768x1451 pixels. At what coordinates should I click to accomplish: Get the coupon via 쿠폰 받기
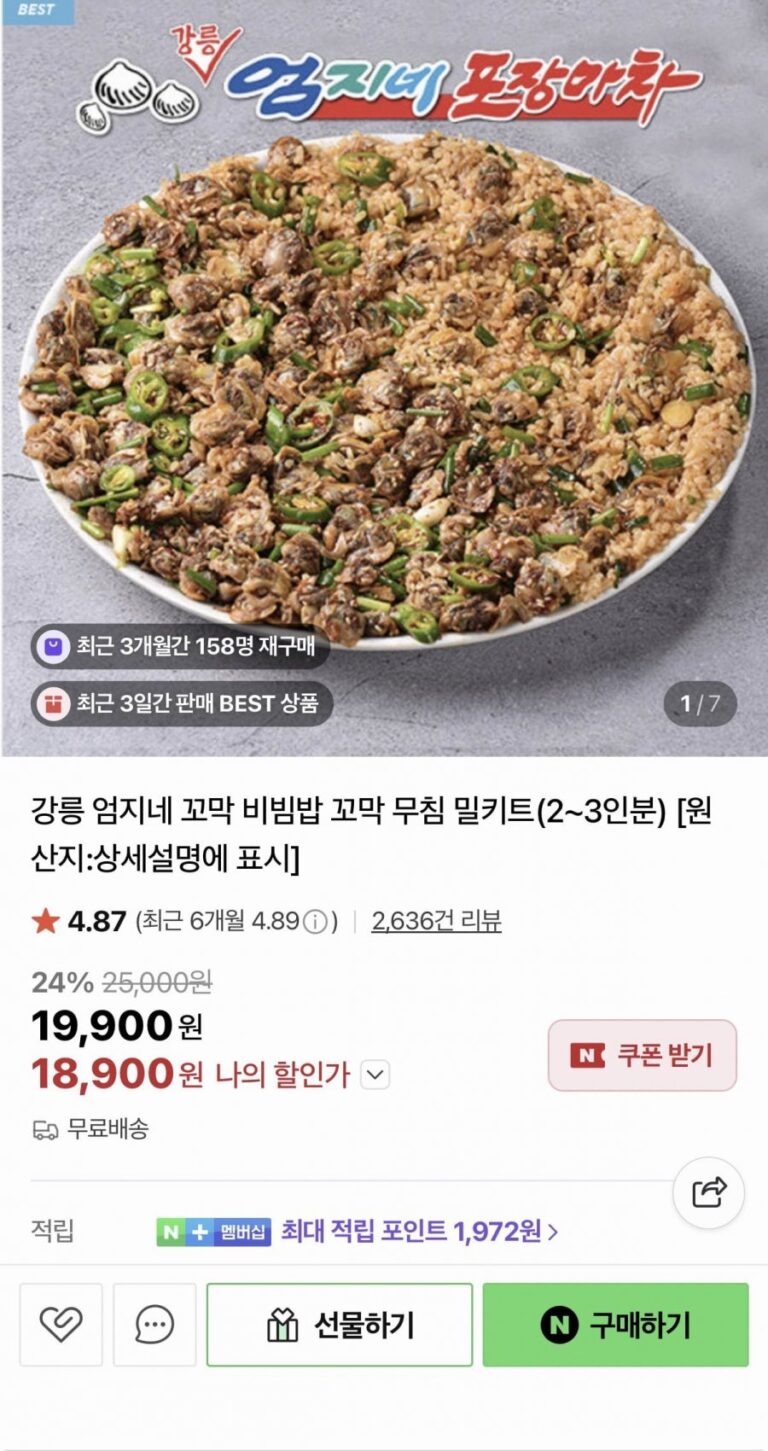click(642, 1055)
